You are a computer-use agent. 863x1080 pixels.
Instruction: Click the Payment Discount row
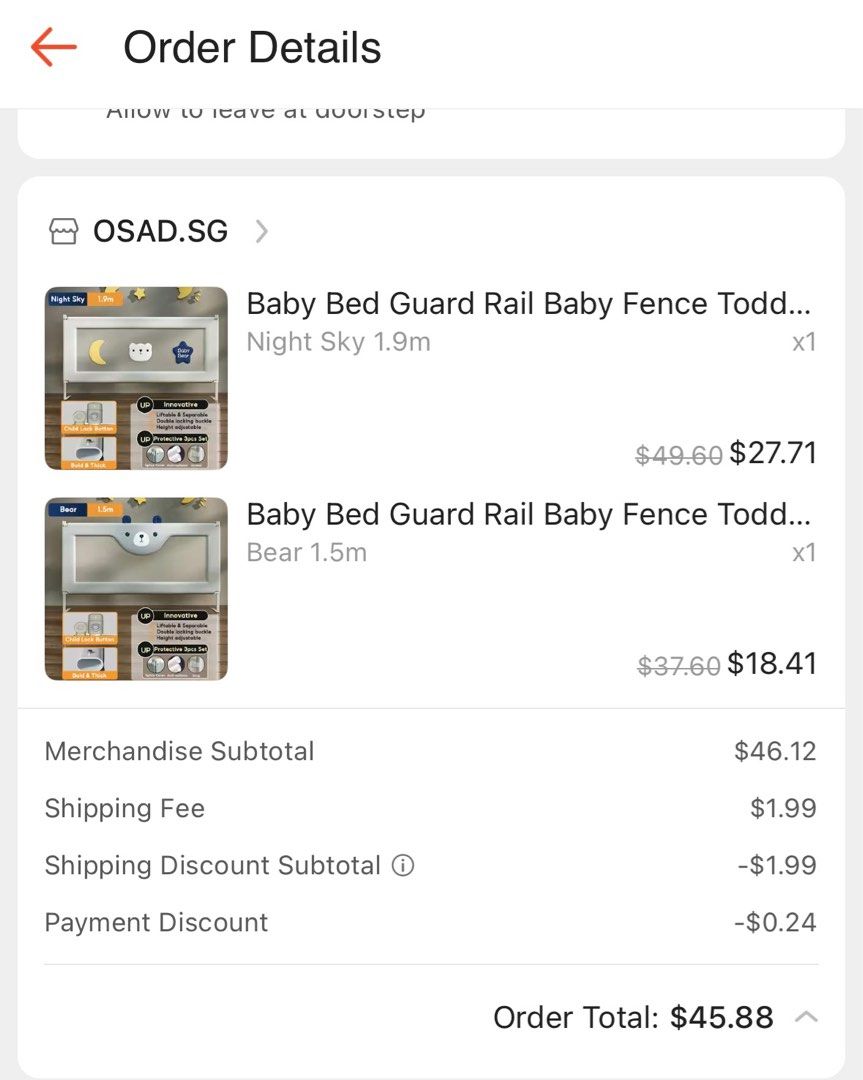tap(155, 922)
